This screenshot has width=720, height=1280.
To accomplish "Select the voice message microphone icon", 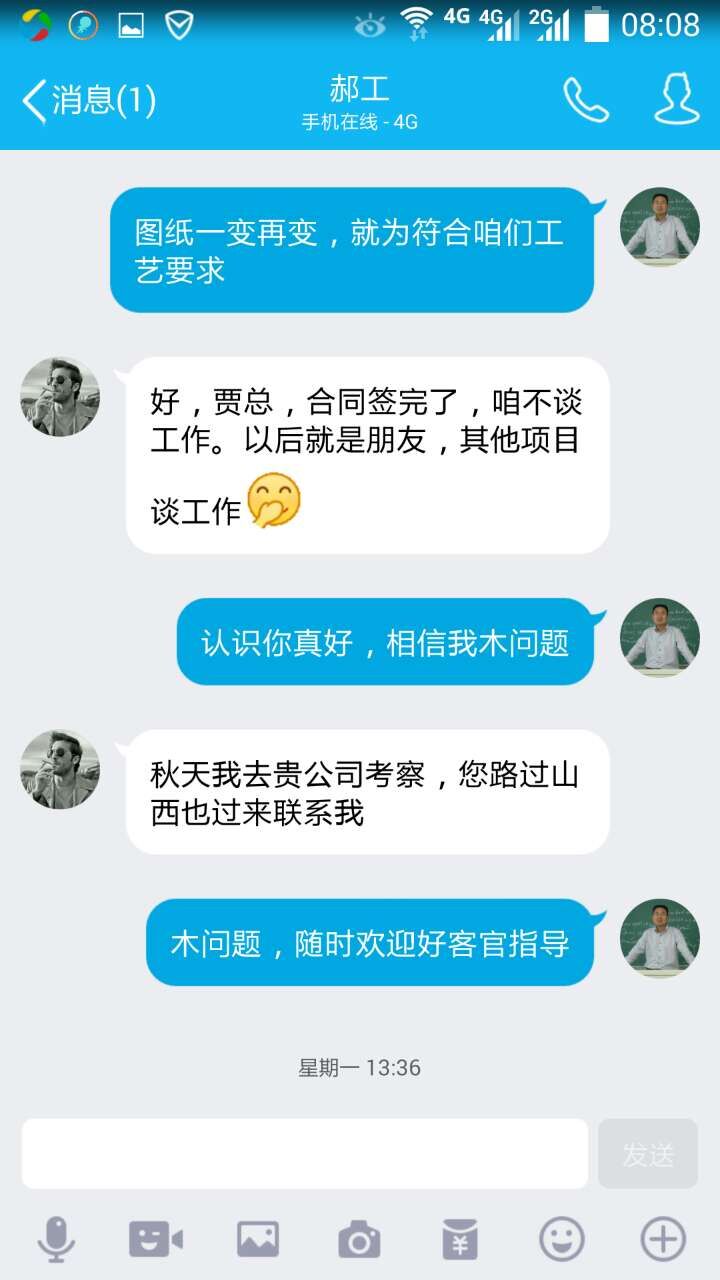I will tap(55, 1240).
